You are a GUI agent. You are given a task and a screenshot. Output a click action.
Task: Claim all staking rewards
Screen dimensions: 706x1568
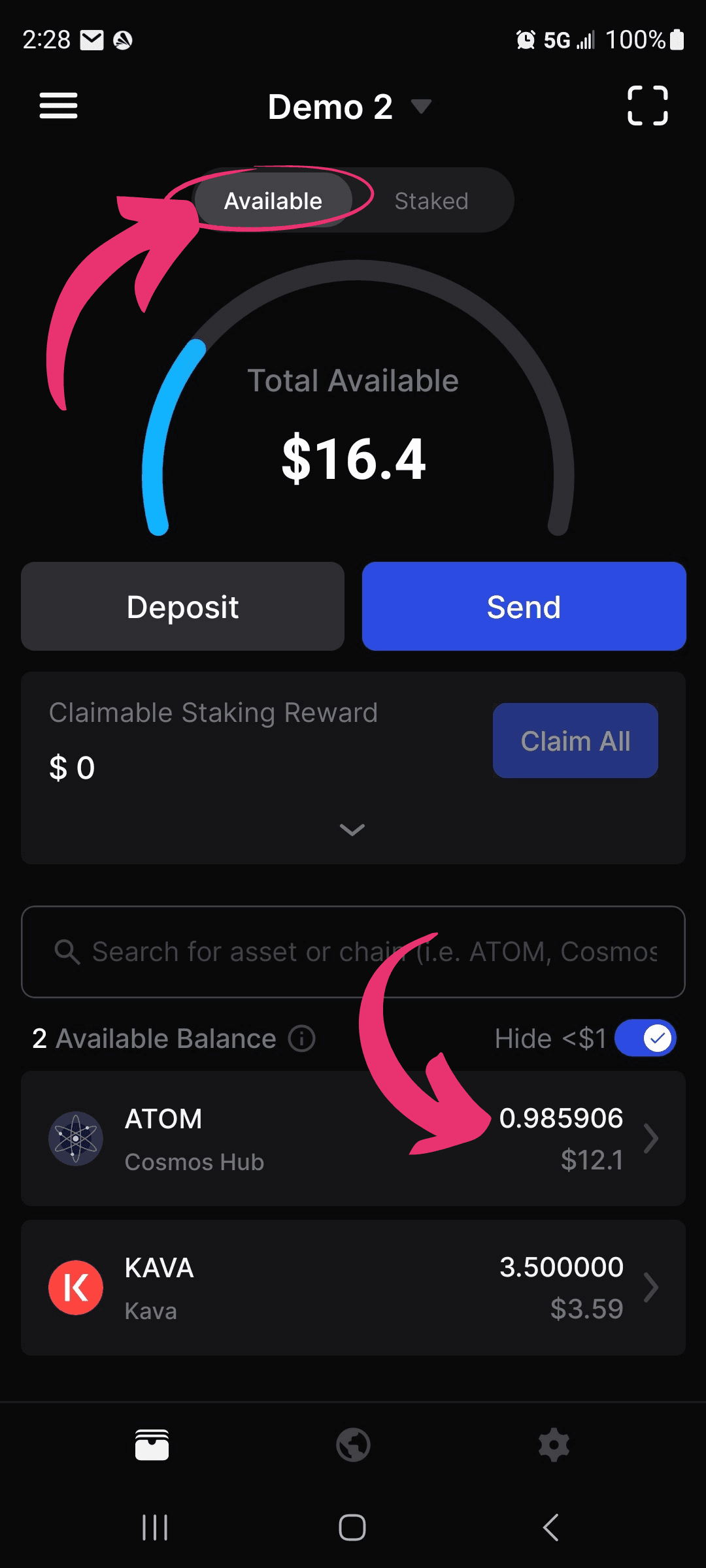tap(575, 740)
